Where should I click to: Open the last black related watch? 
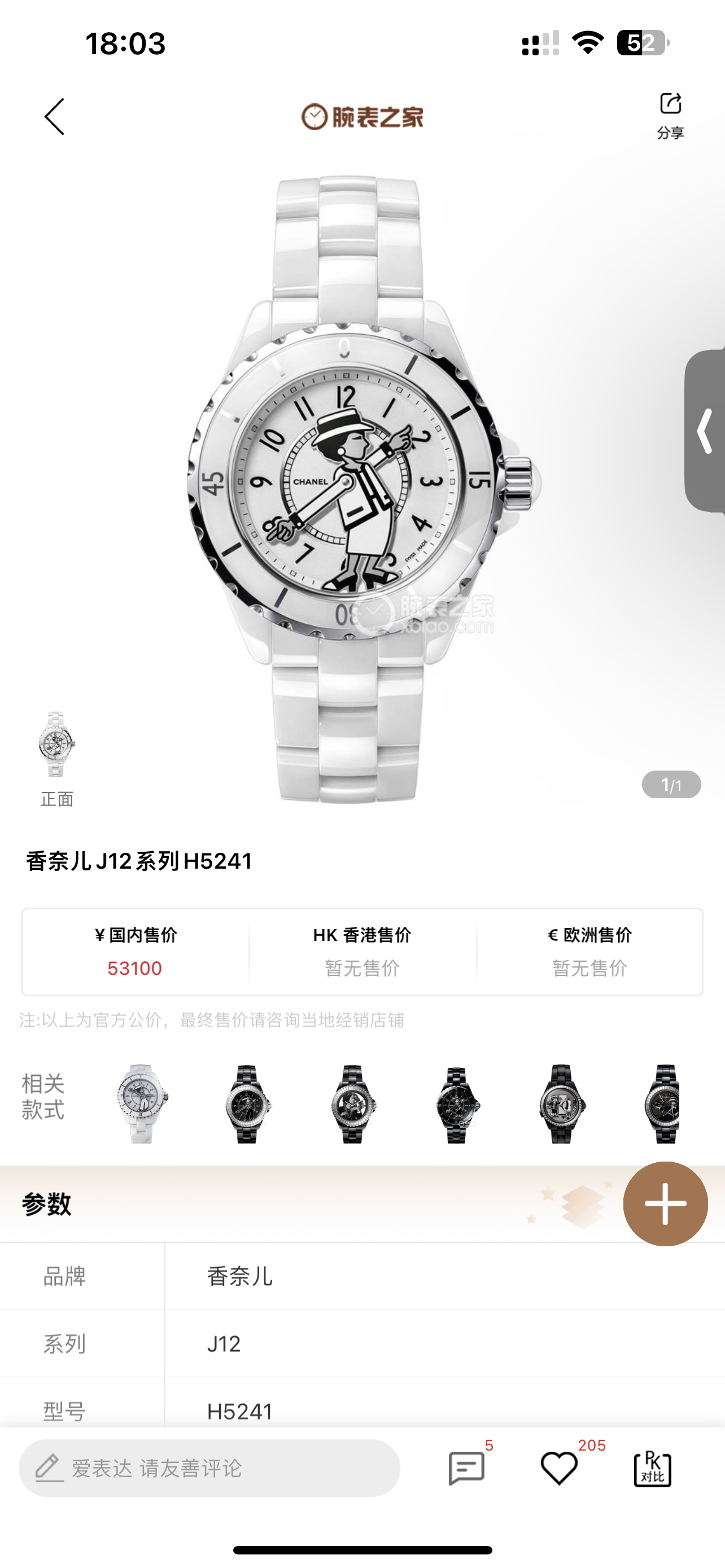pyautogui.click(x=663, y=1103)
